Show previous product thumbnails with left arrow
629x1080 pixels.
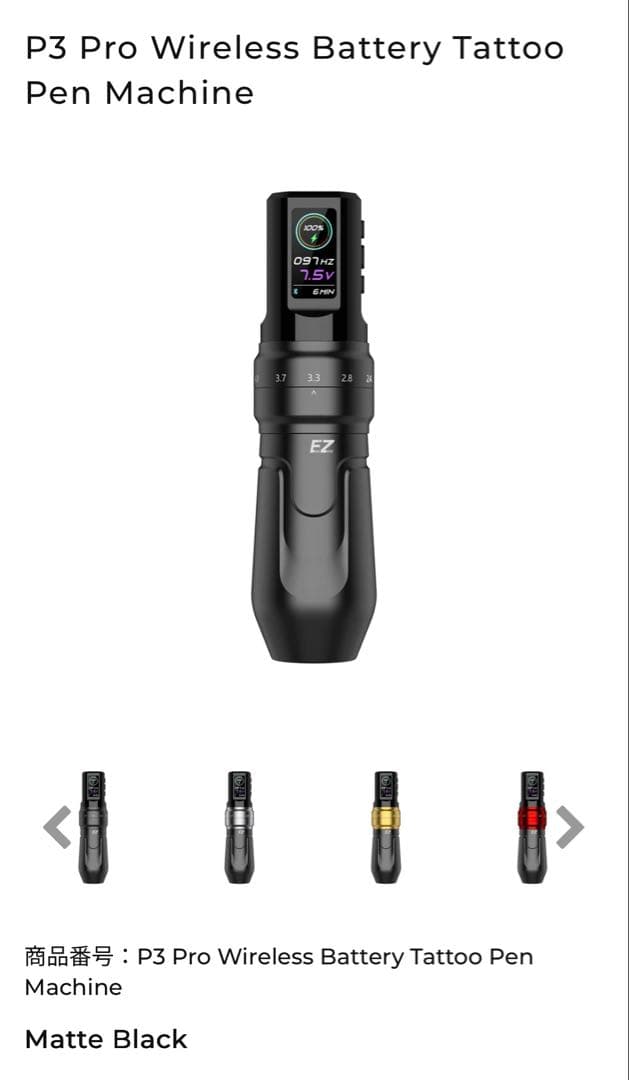57,827
